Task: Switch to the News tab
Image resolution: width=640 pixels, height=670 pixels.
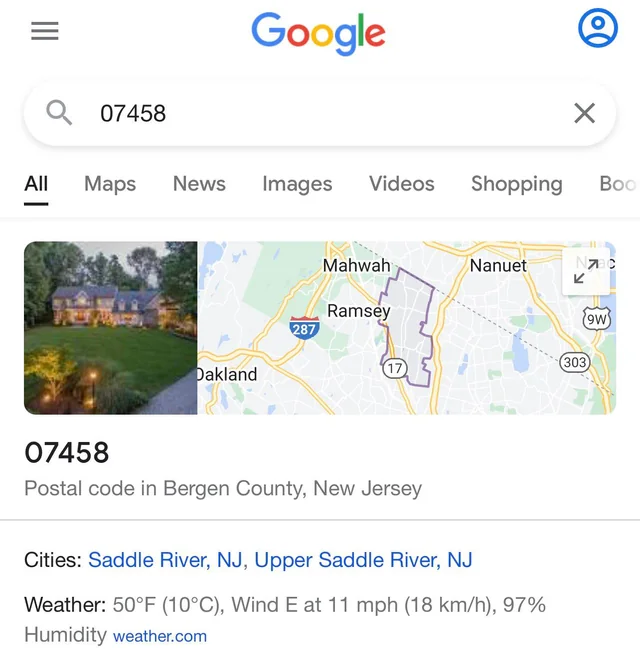Action: pos(199,184)
